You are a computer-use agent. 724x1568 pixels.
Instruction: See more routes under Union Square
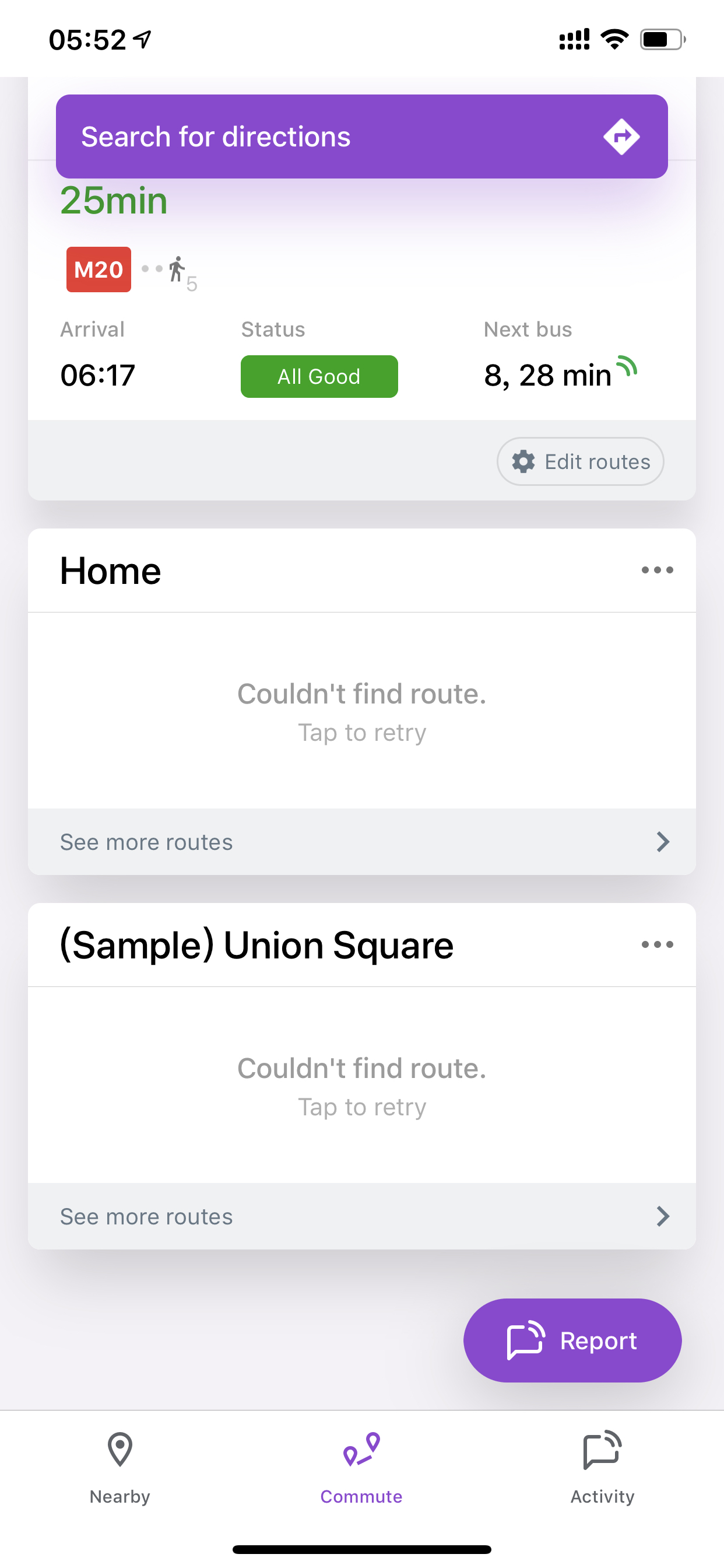(x=361, y=1216)
